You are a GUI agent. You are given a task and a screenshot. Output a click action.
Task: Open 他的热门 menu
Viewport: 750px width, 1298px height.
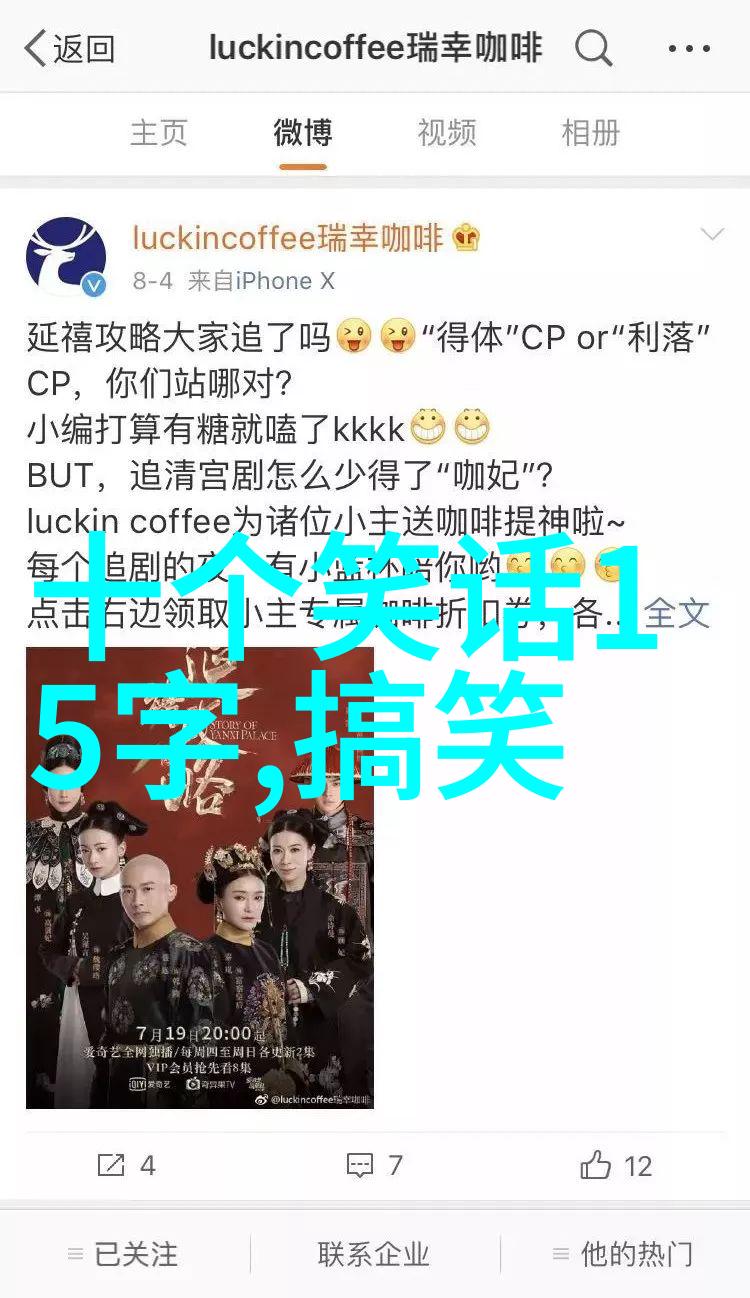pyautogui.click(x=624, y=1254)
